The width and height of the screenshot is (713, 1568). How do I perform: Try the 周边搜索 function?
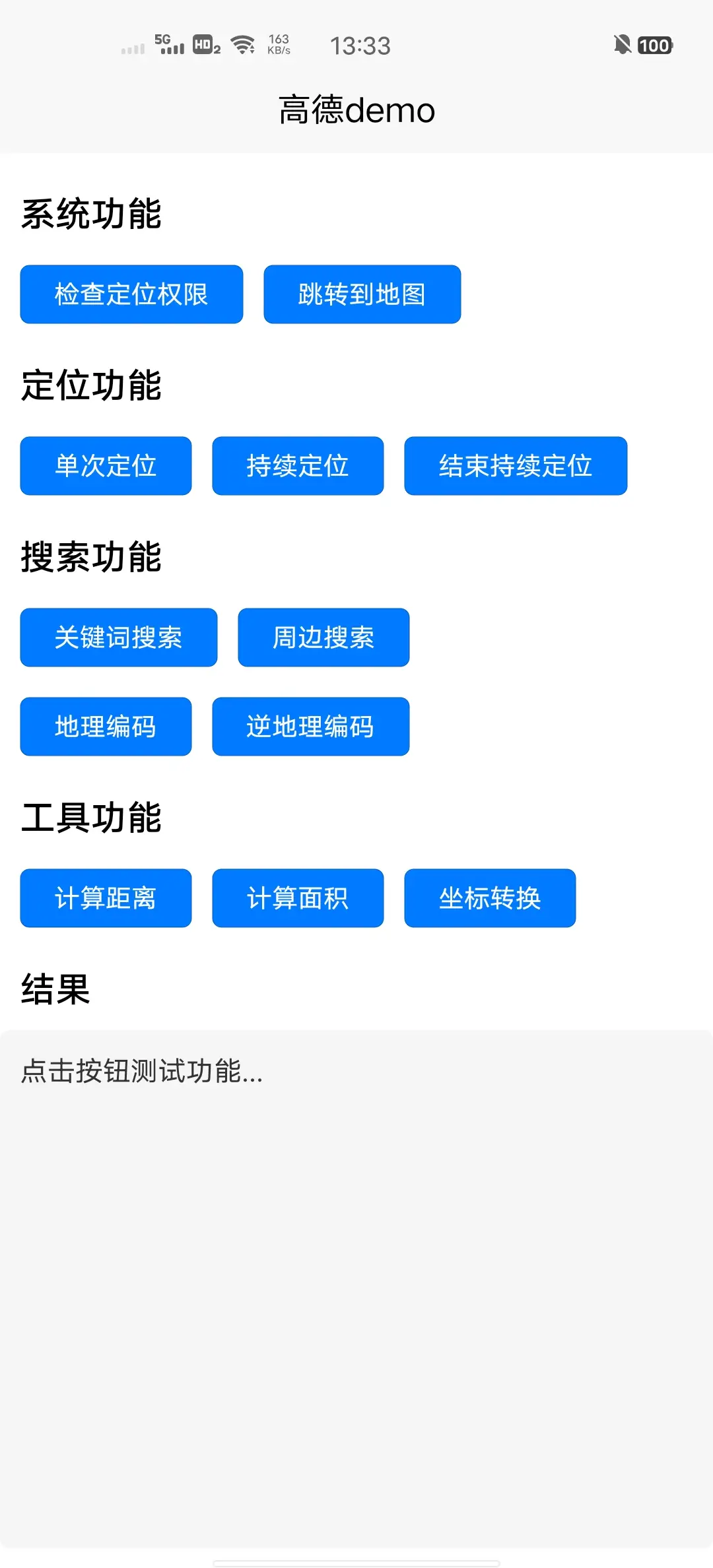323,637
